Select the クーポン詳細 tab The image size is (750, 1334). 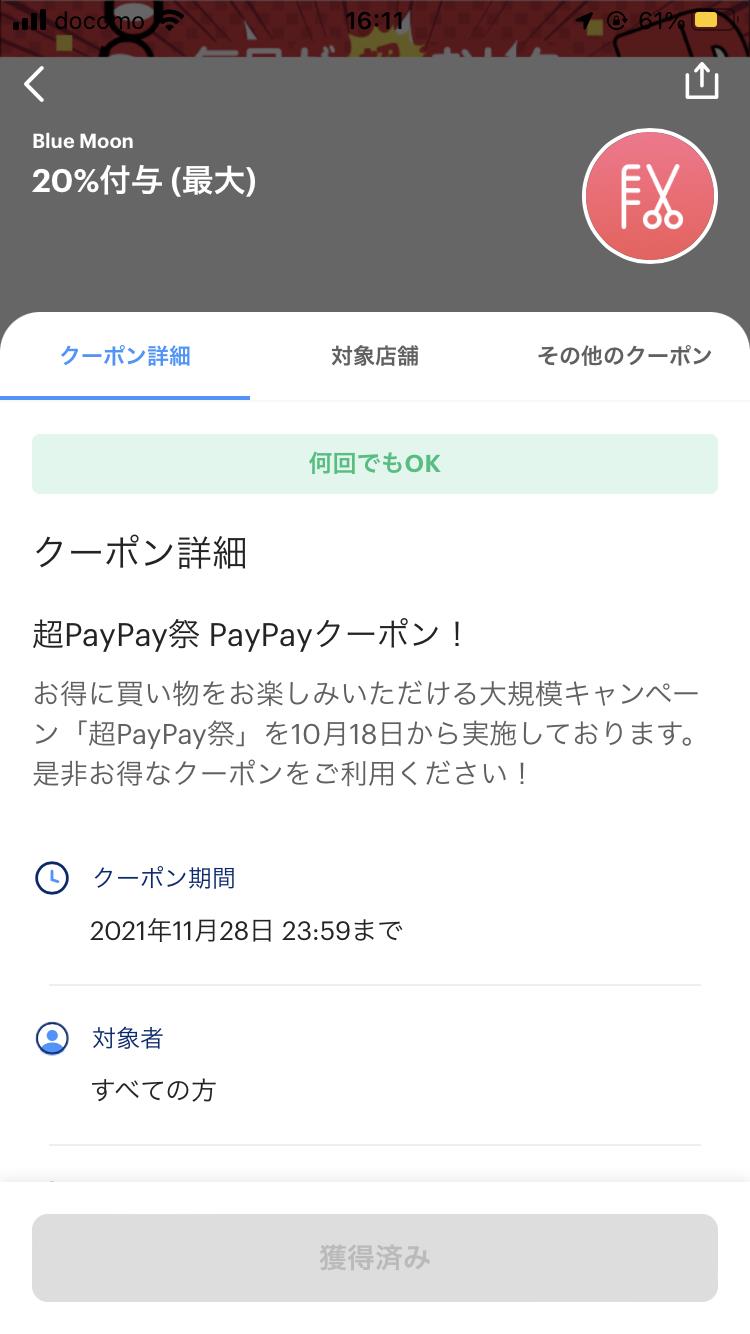coord(125,356)
